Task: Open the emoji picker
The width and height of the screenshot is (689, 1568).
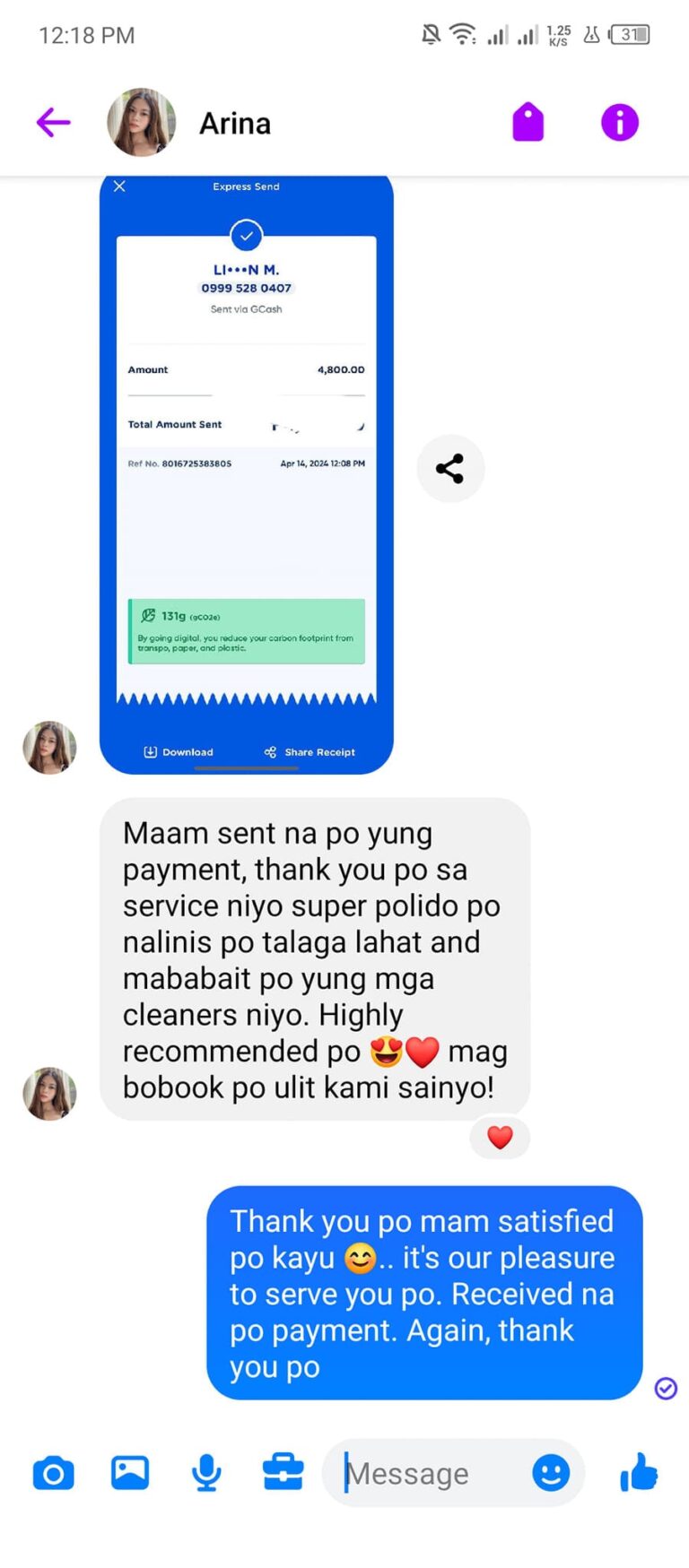Action: click(551, 1472)
